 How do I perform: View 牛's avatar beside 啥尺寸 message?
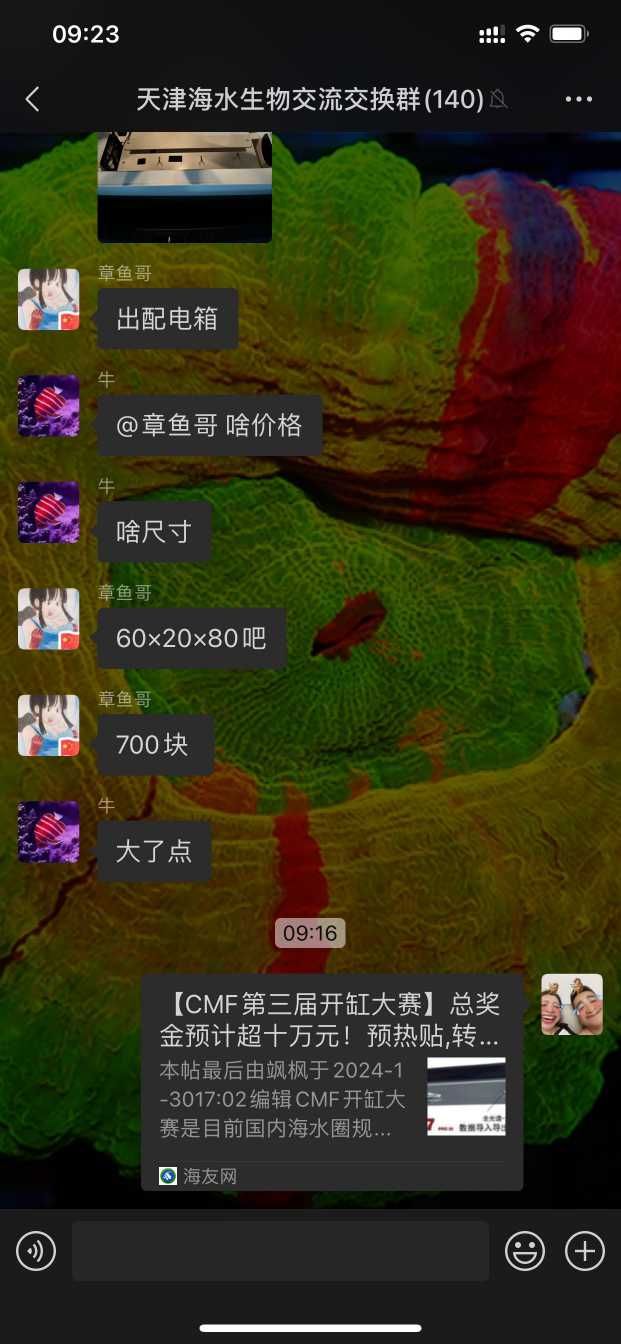[48, 512]
